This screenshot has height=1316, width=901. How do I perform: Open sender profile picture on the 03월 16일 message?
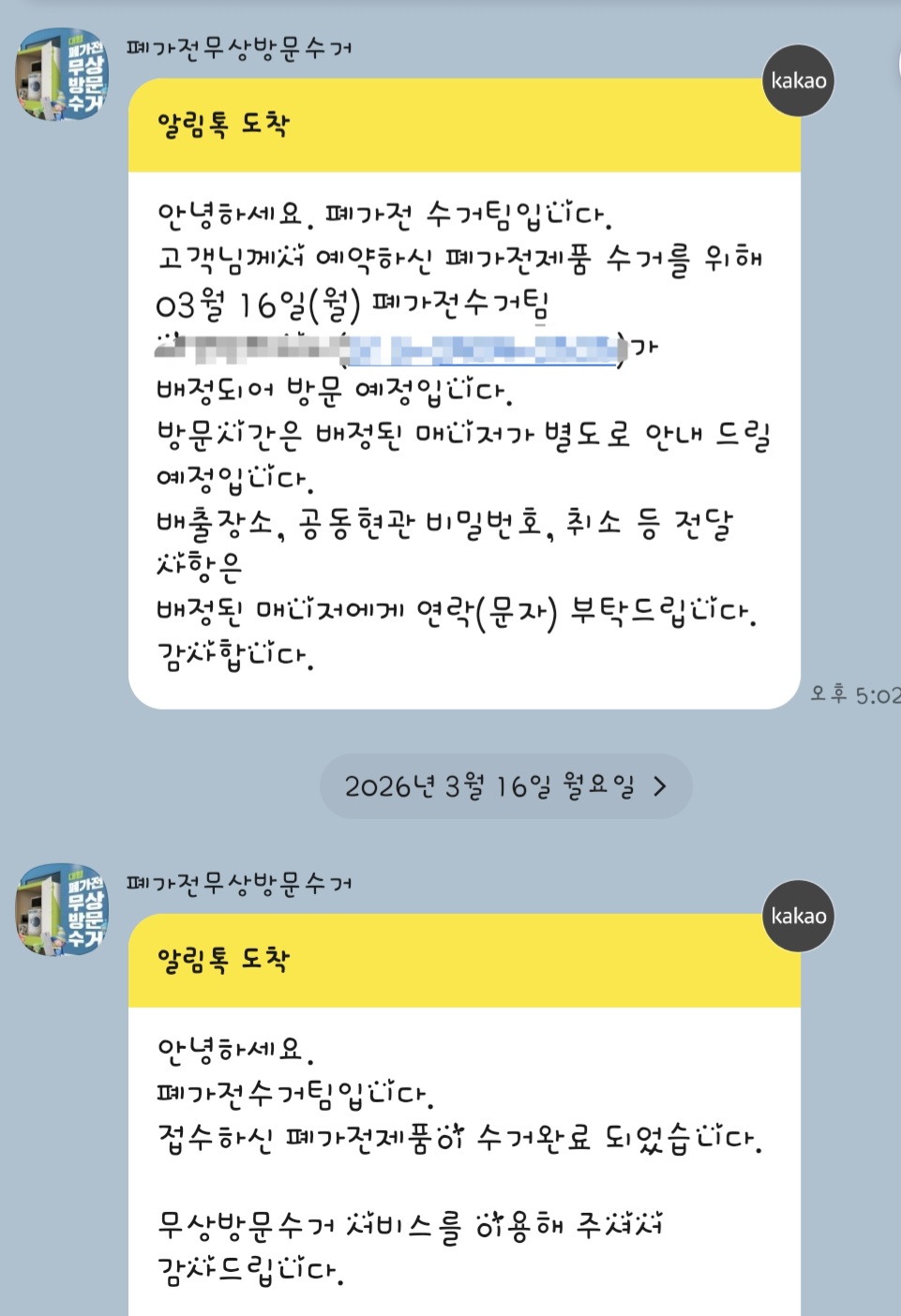pos(61,74)
